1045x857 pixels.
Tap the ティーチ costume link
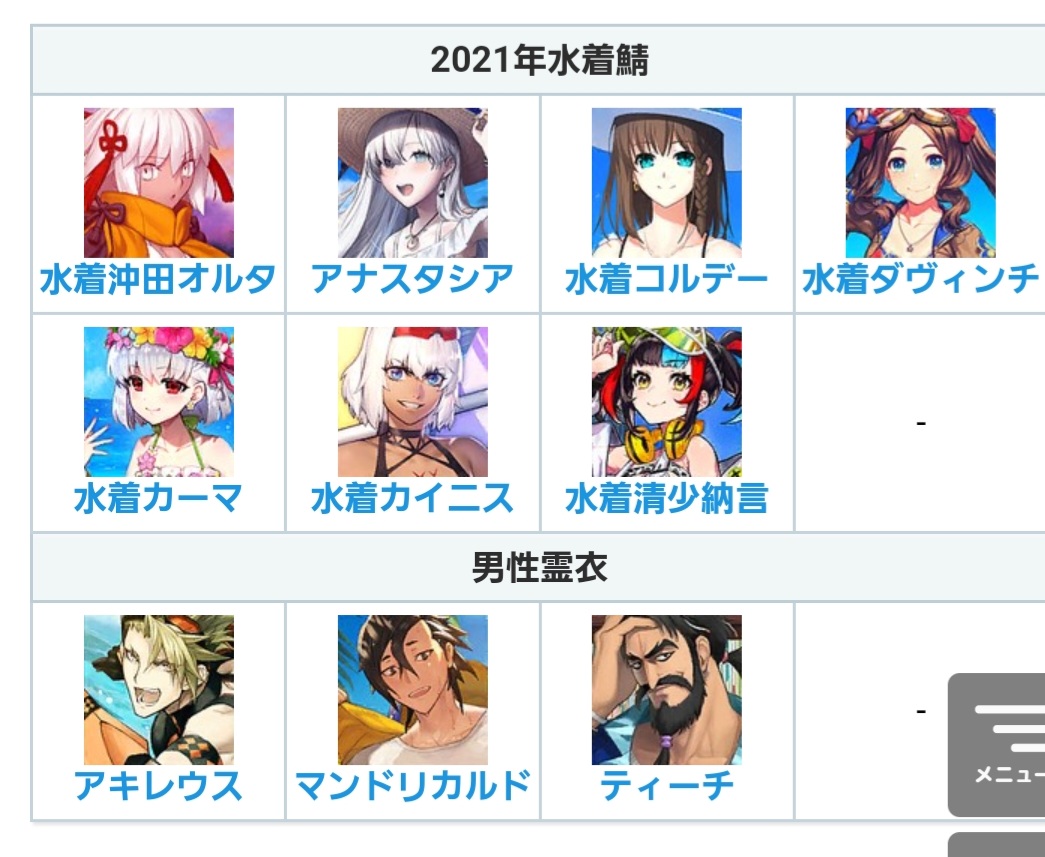tap(666, 786)
